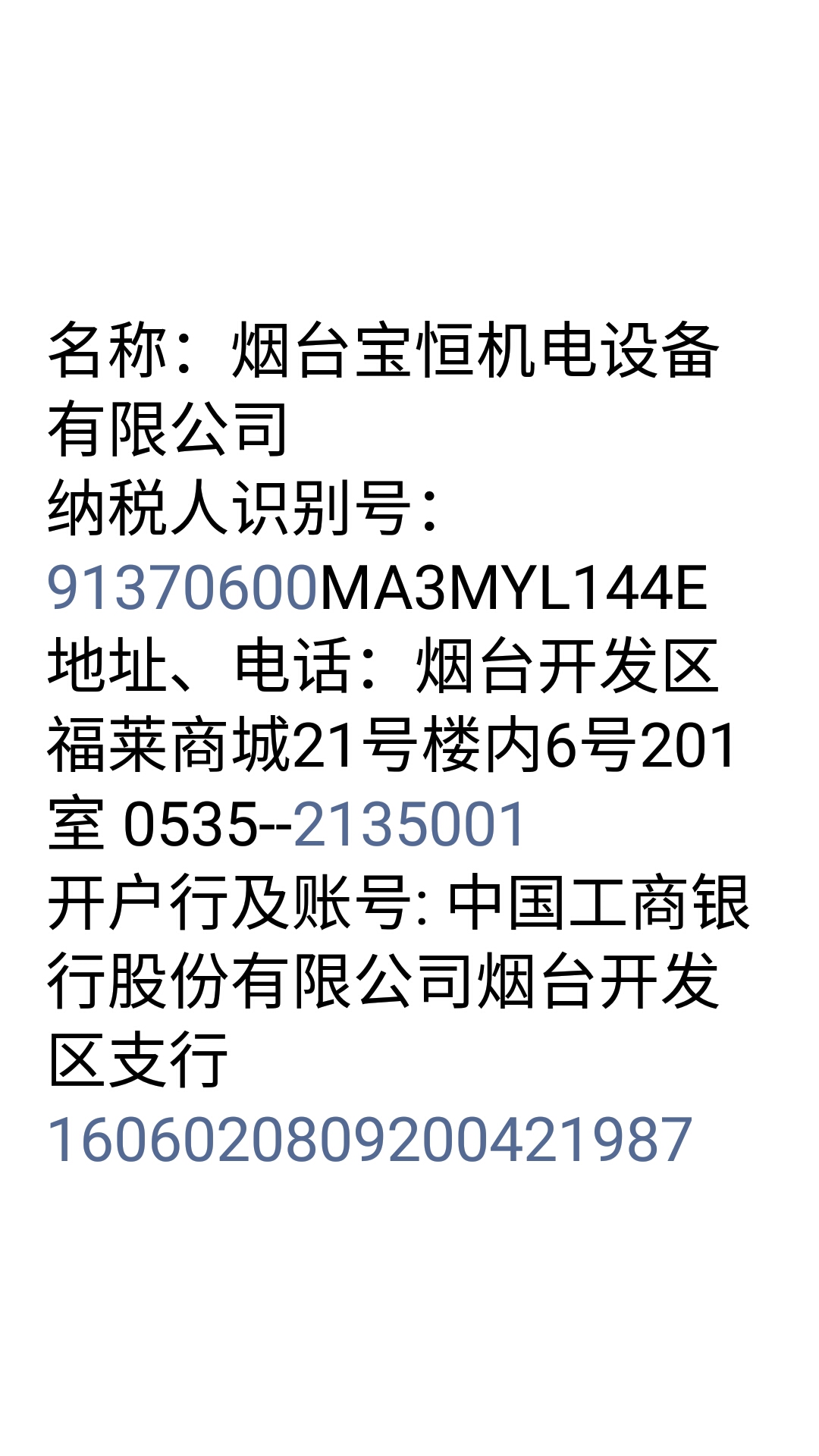
Task: Tap the linked number 91370600
Action: (182, 588)
